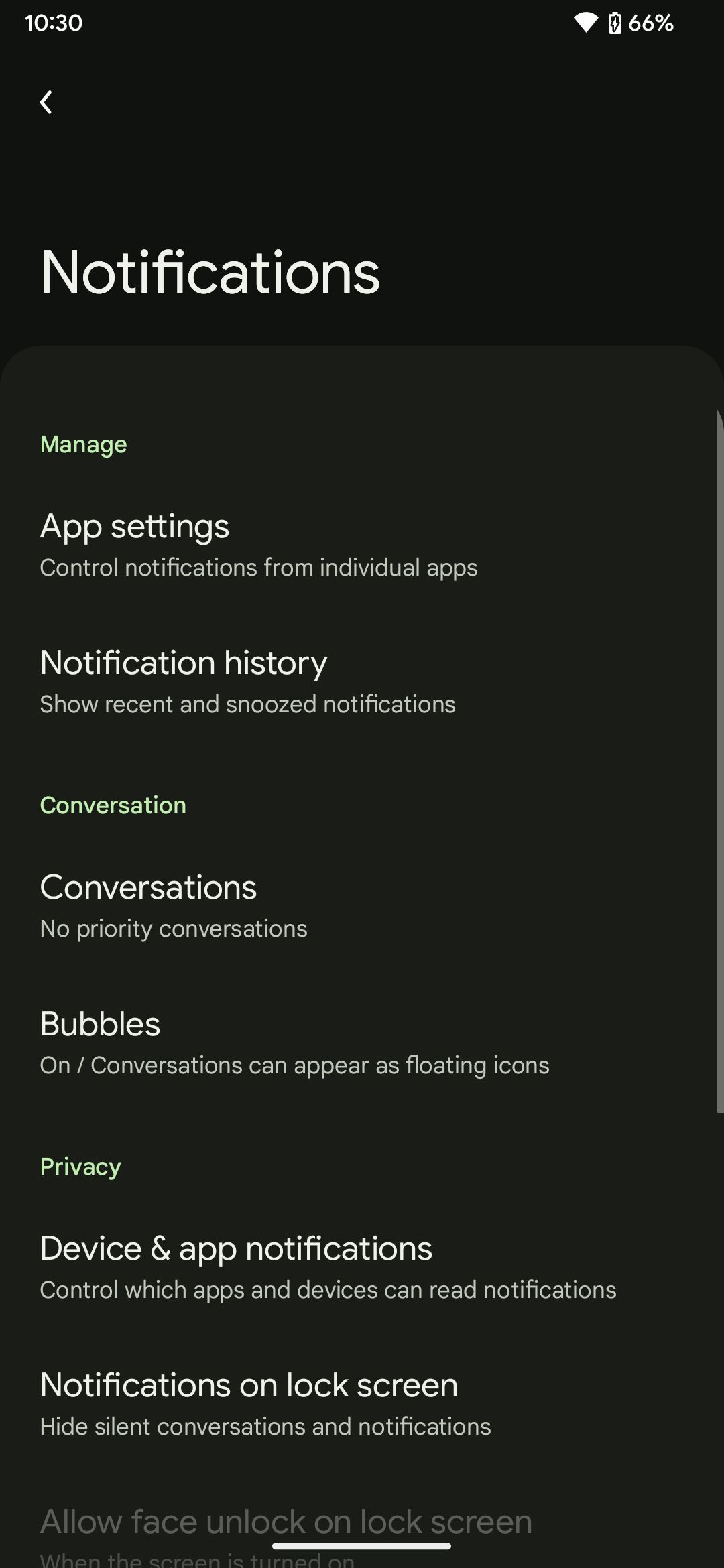Open Bubbles floating icons settings

[100, 1023]
